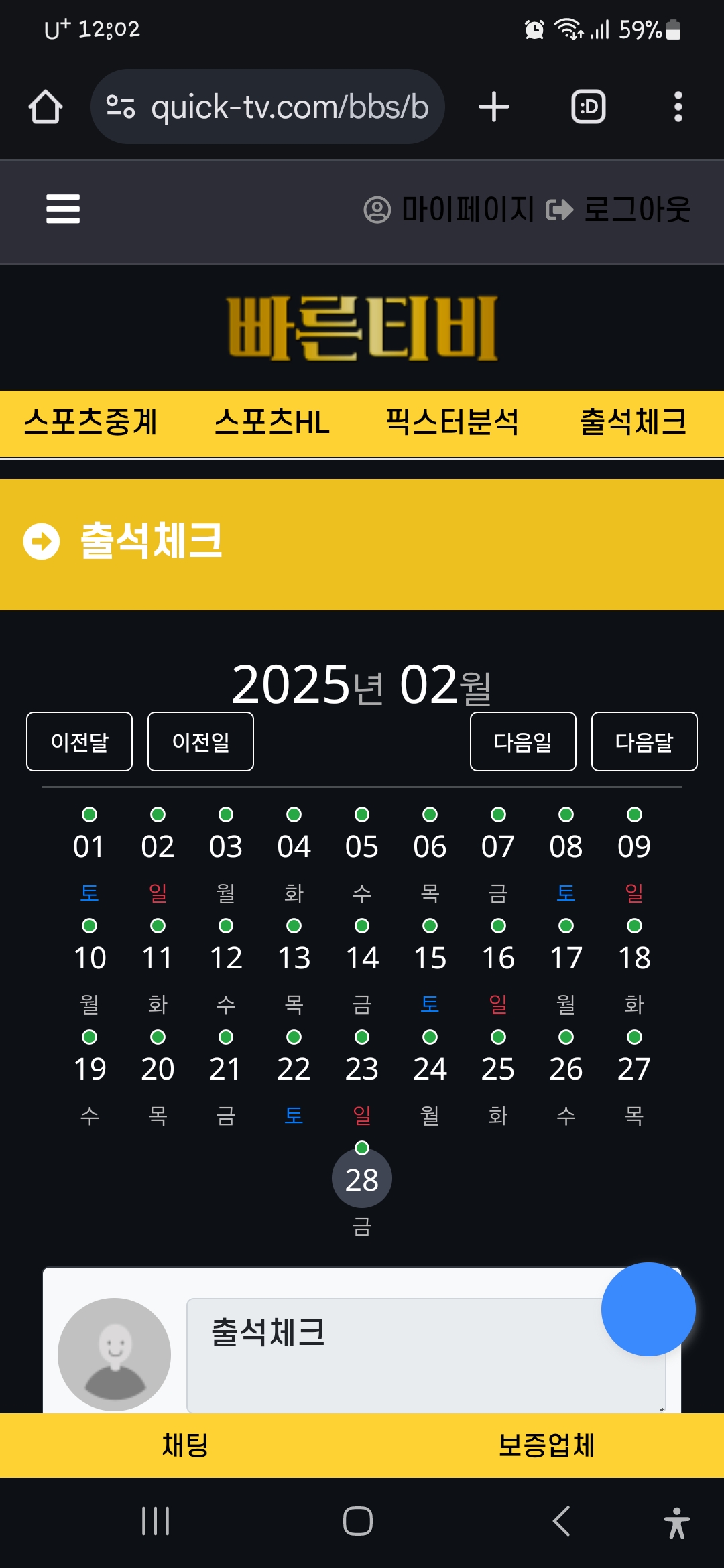This screenshot has height=1568, width=724.
Task: Open the hamburger menu
Action: point(63,209)
